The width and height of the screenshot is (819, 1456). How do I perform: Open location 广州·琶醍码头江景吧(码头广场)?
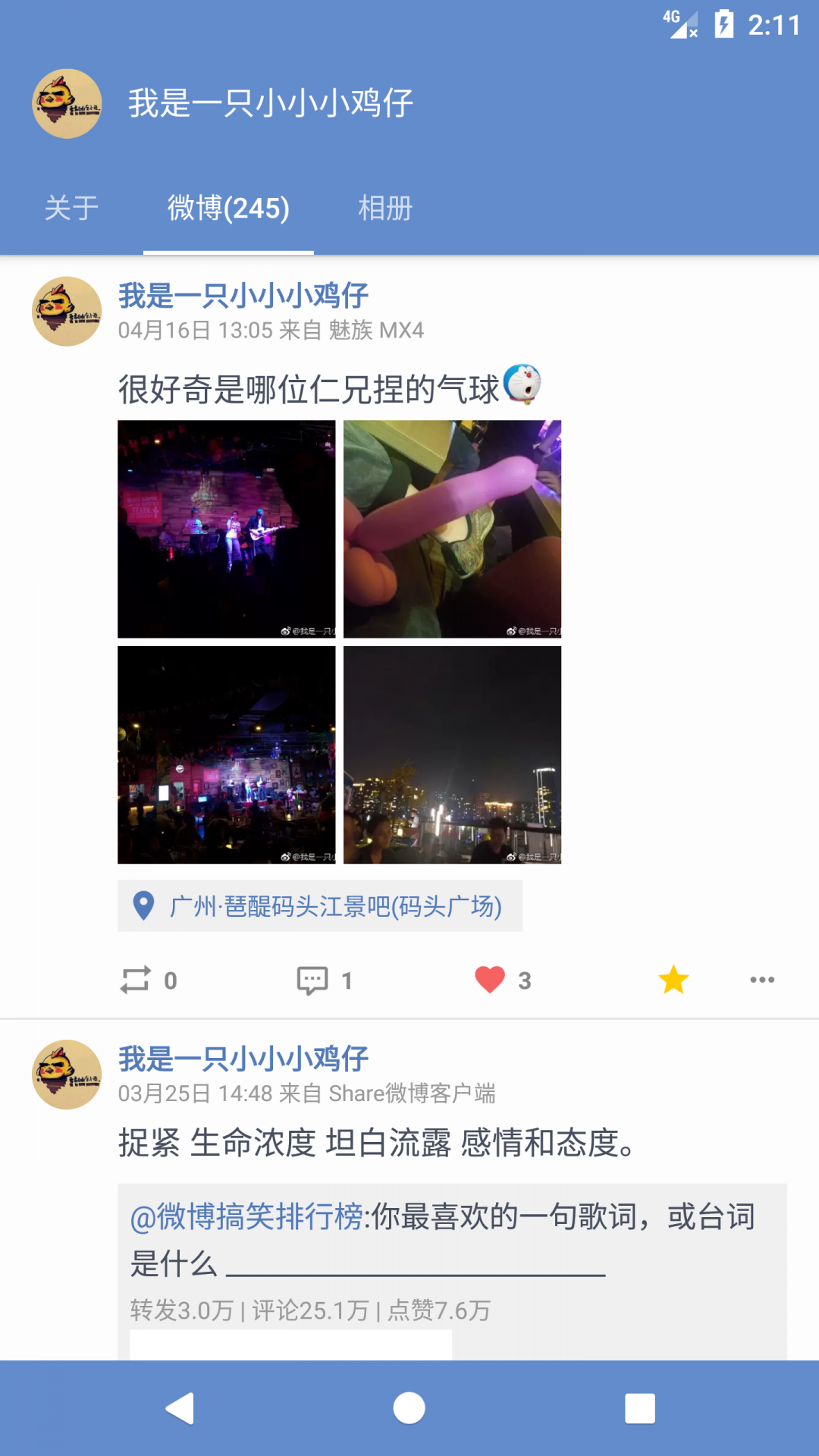320,905
